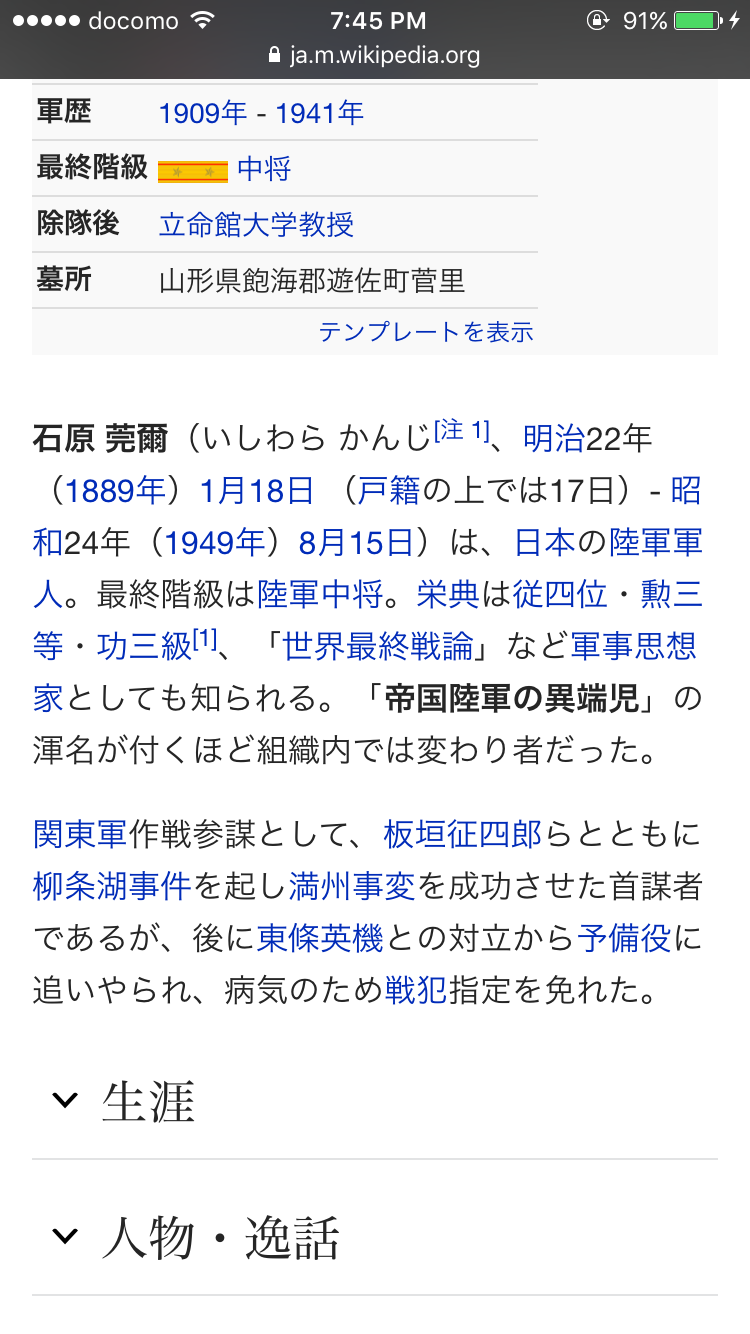Follow the 明治 era link
Viewport: 750px width, 1334px height.
[554, 437]
